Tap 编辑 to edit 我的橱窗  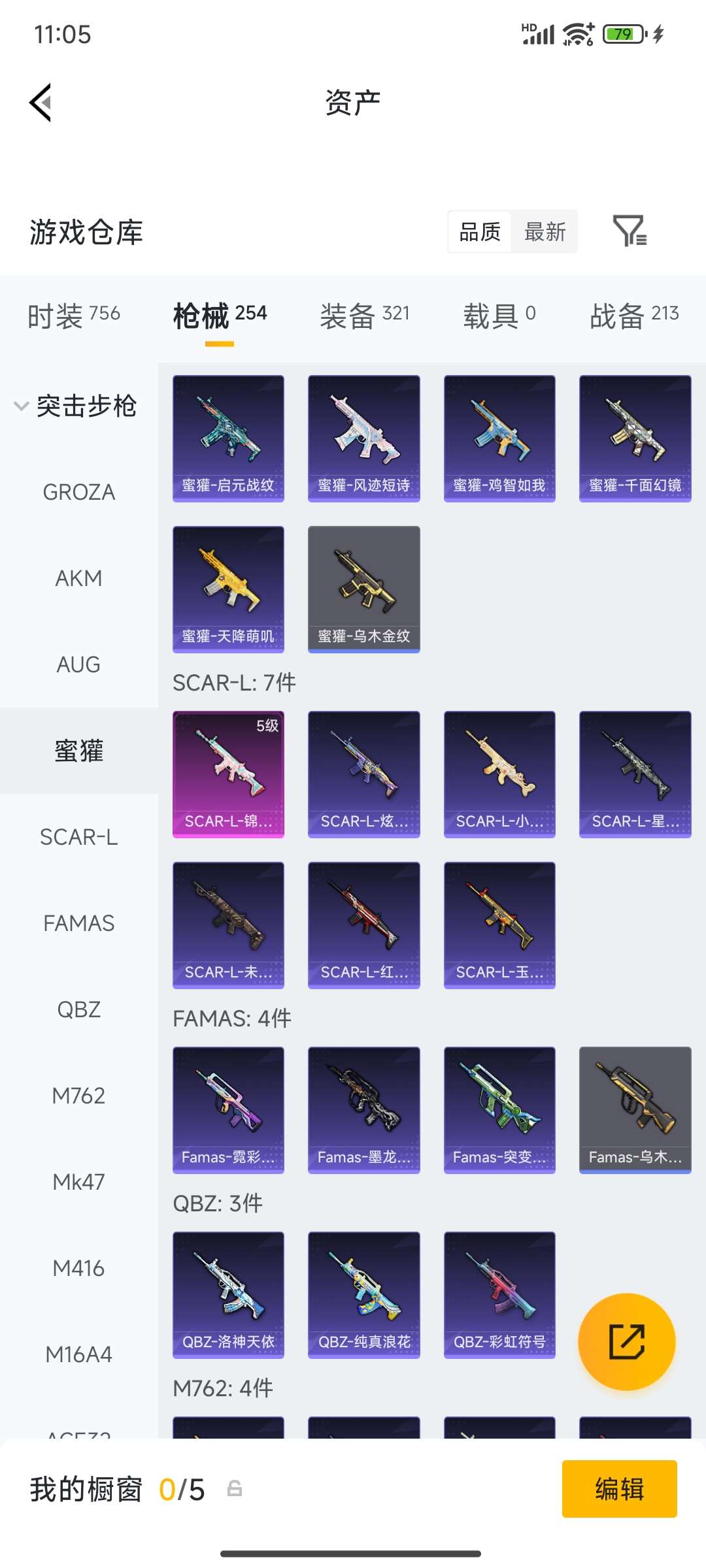point(619,1489)
